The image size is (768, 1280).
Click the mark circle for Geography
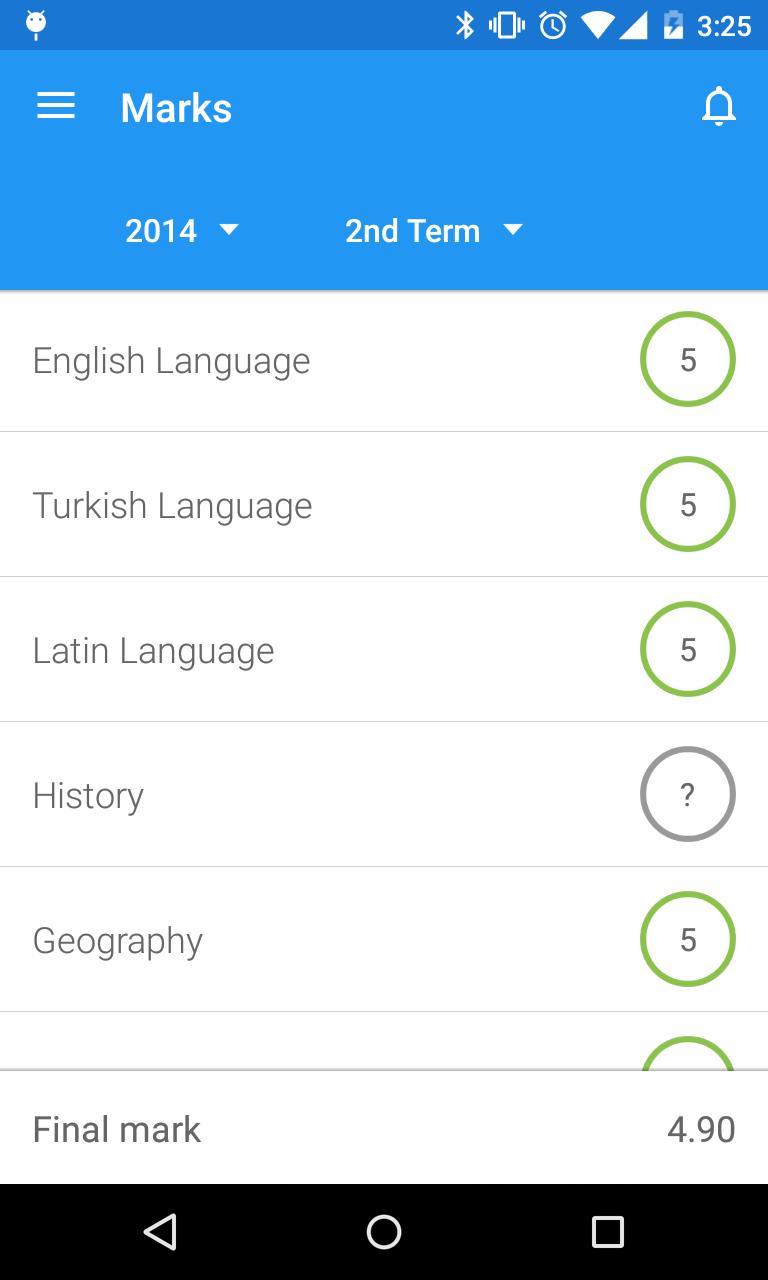687,939
